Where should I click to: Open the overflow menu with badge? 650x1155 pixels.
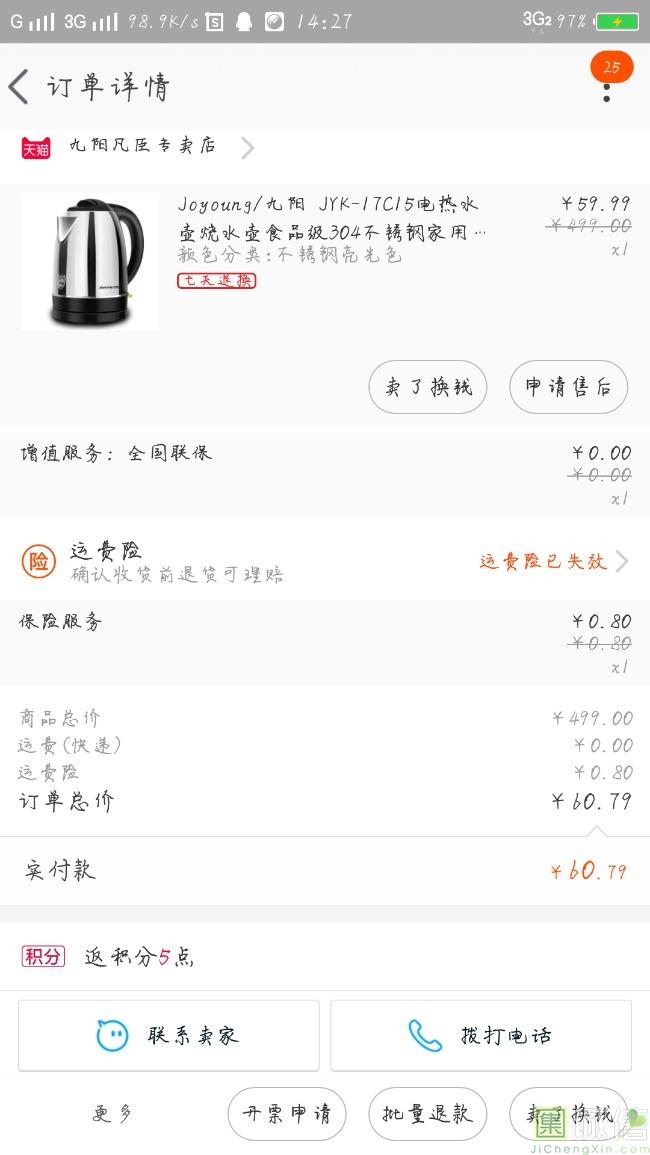click(x=606, y=88)
